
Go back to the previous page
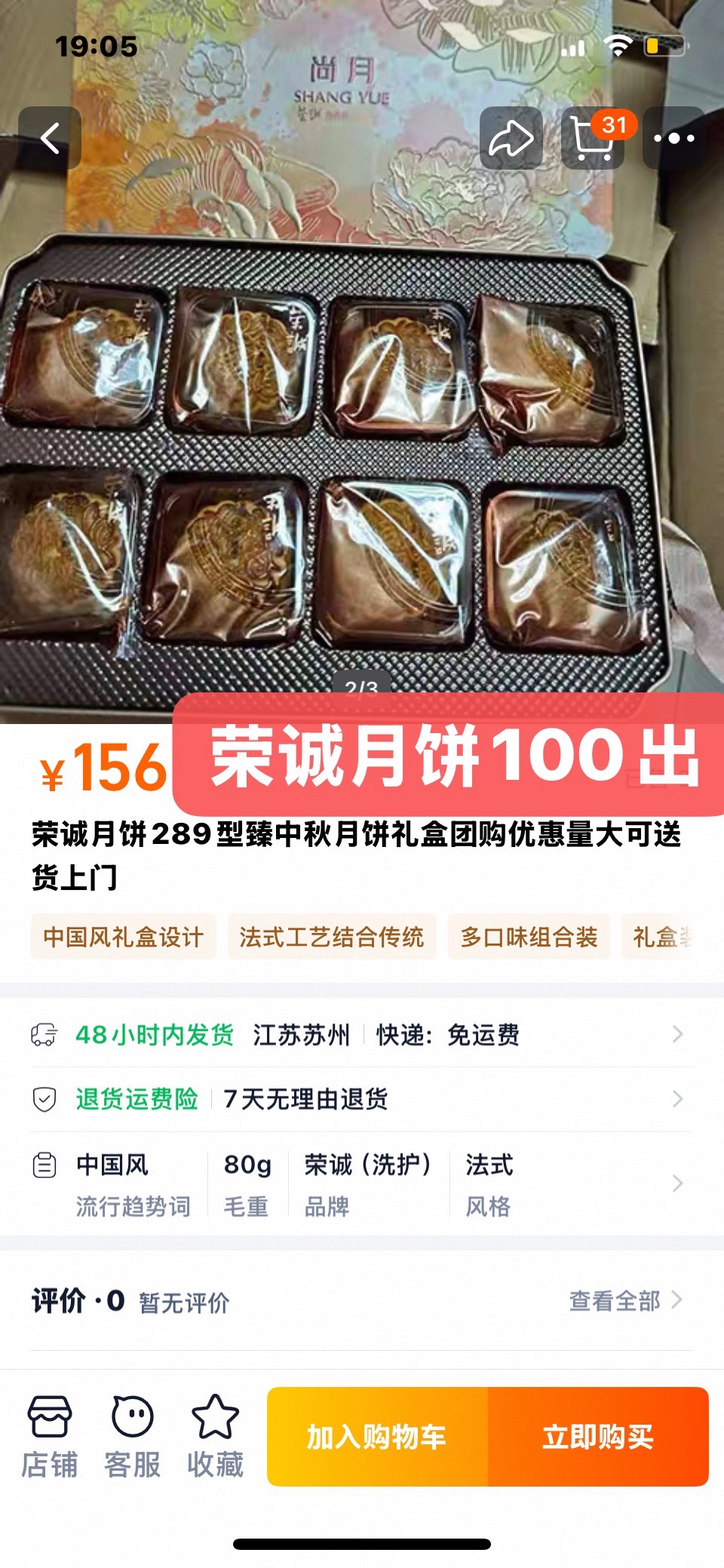[50, 138]
